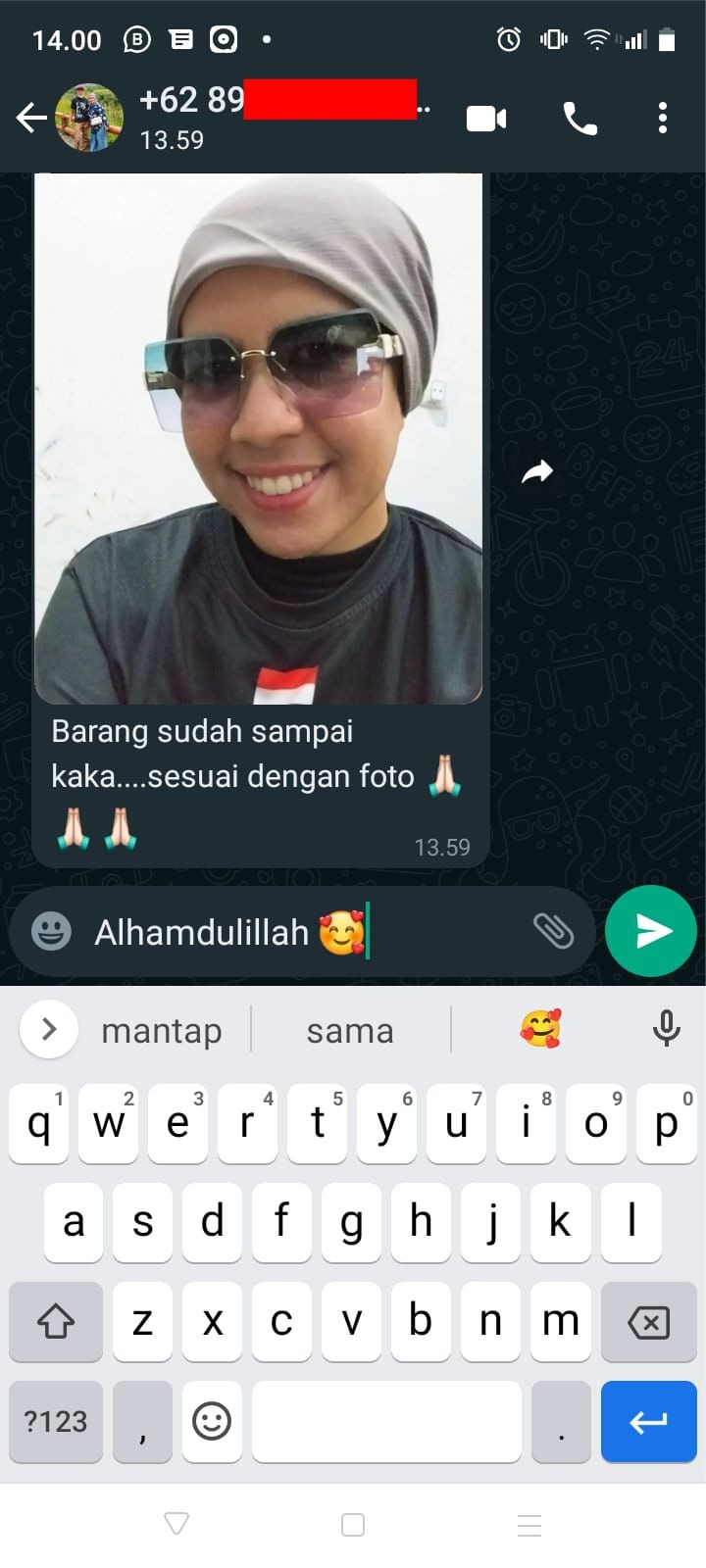This screenshot has height=1568, width=706.
Task: Tap the message field with Alhamdulillah
Action: click(294, 931)
